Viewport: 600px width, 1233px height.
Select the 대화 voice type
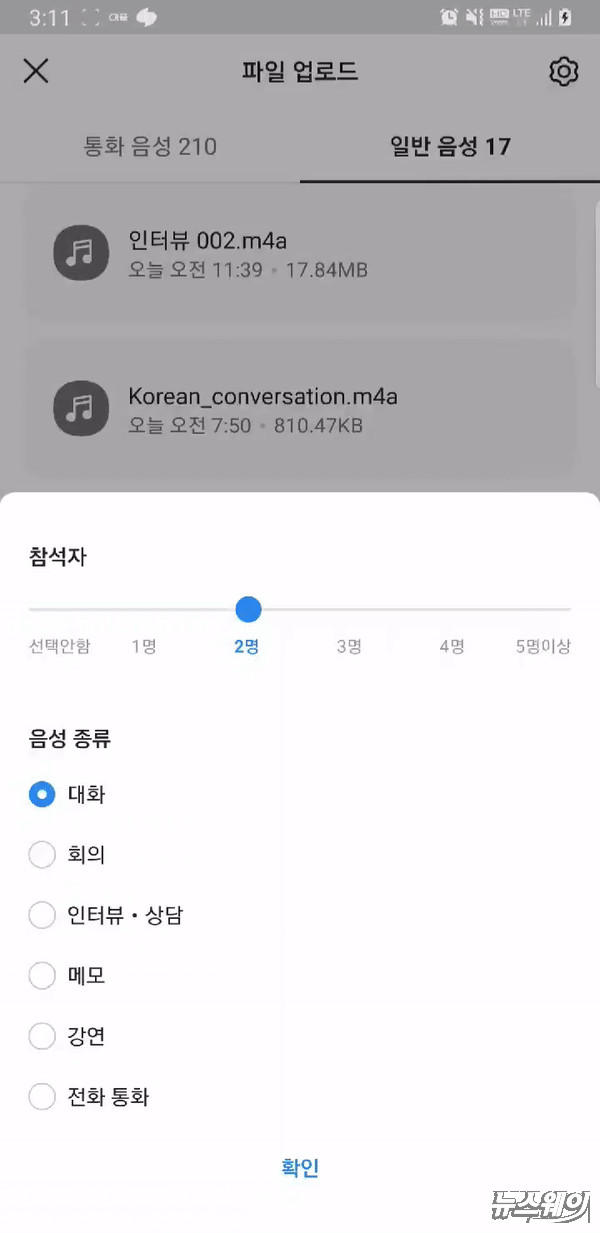tap(42, 795)
